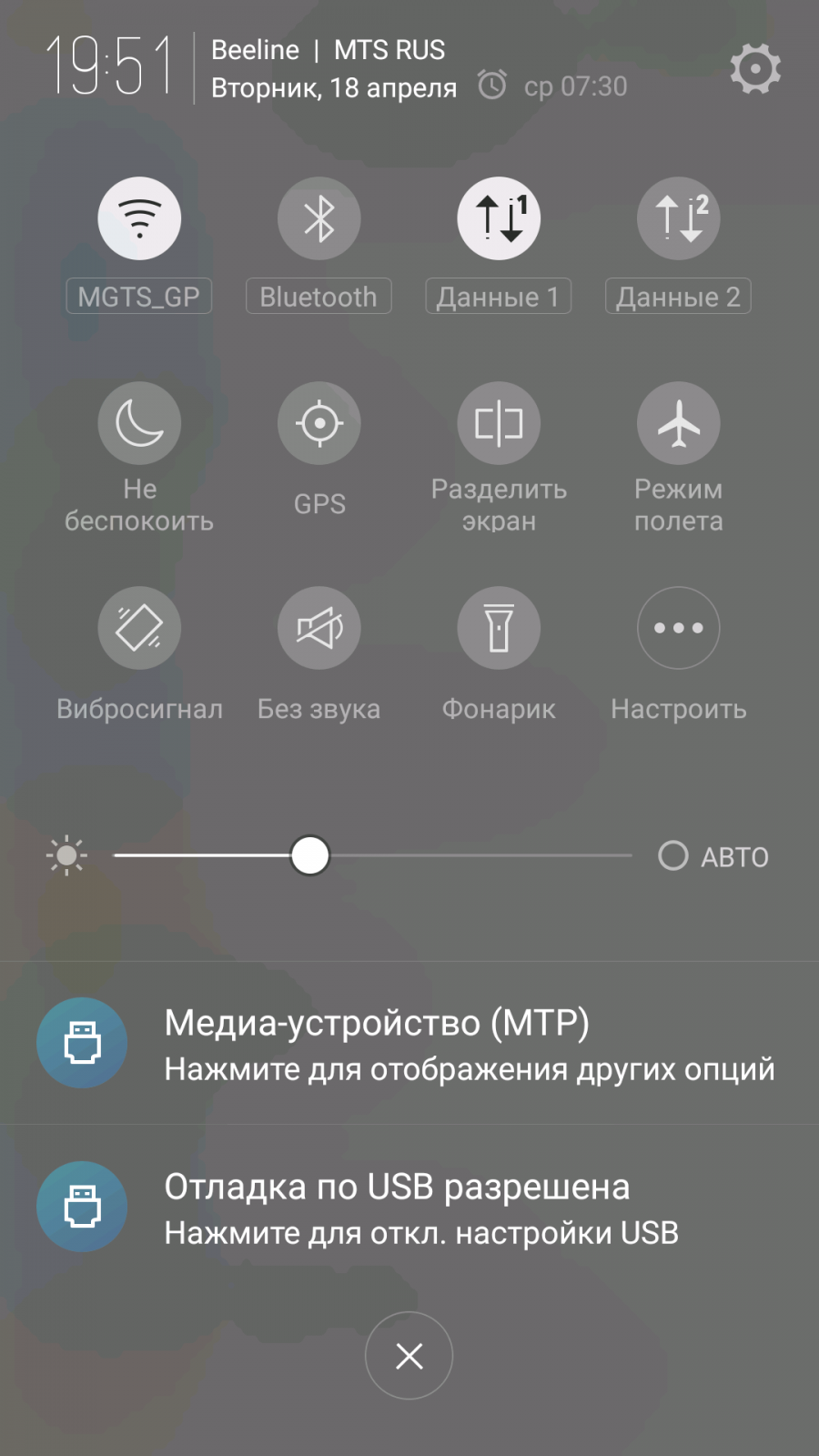Open the MGTS_GP Wi-Fi network label
Viewport: 819px width, 1456px height.
139,297
